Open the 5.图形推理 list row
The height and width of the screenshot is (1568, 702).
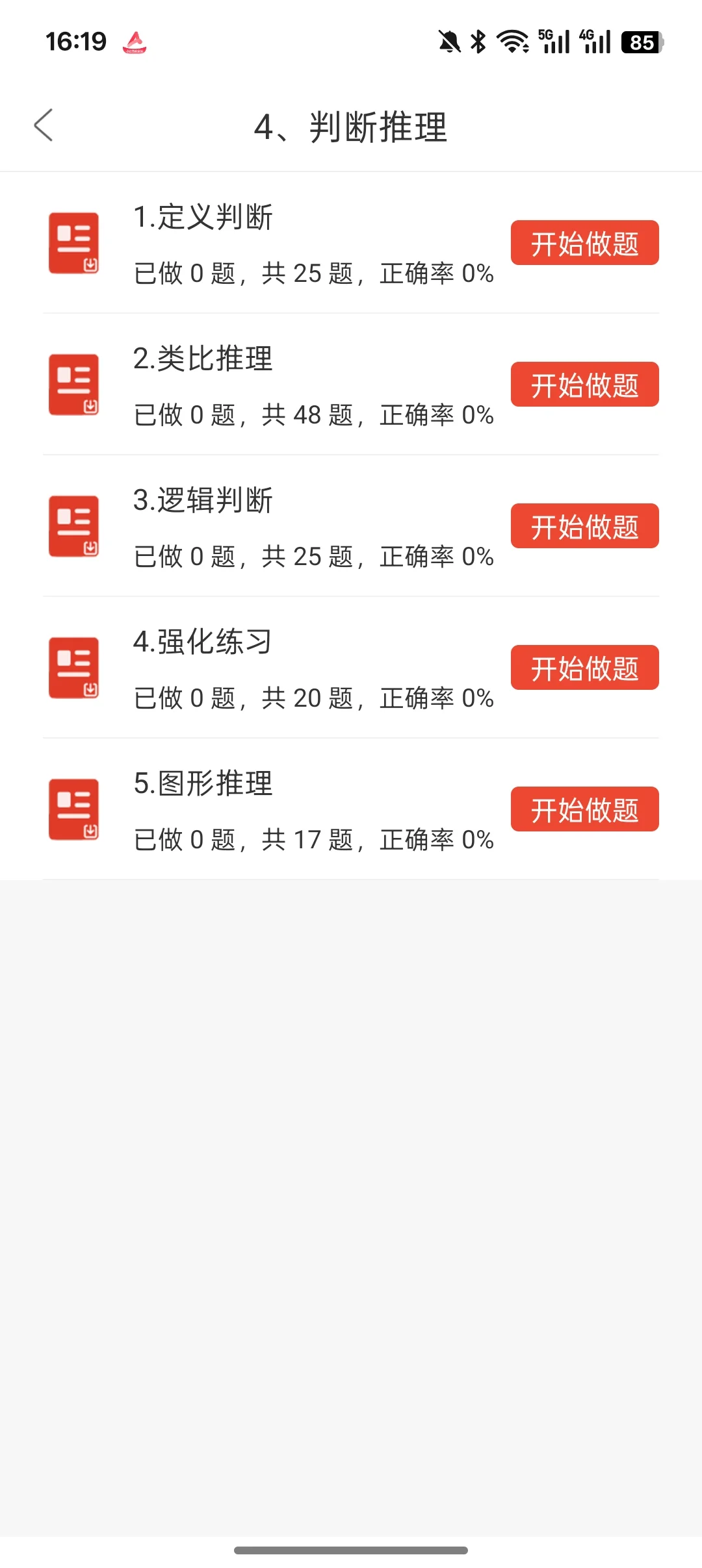coord(273,810)
